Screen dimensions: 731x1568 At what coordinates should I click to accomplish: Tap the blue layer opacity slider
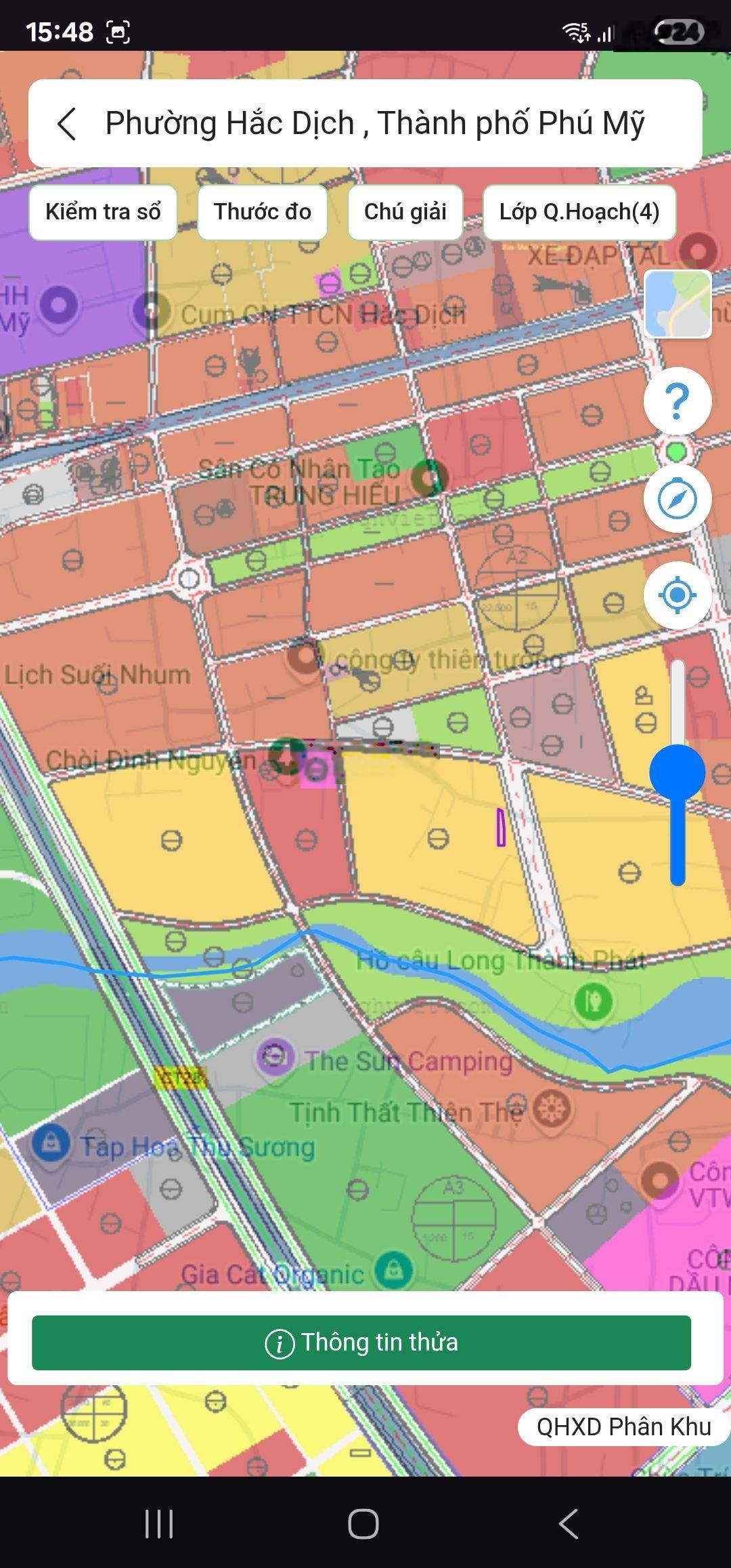[678, 772]
